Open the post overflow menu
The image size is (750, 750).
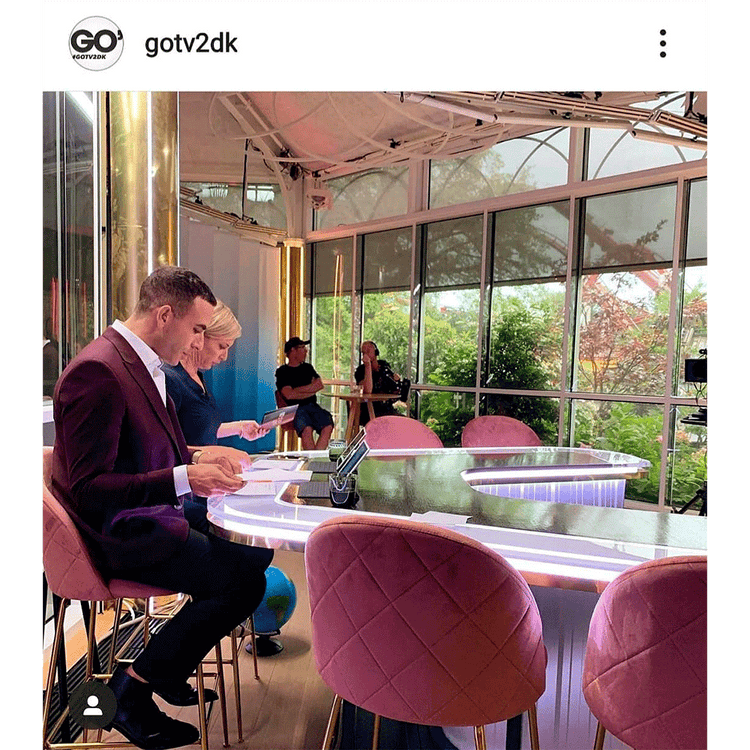[662, 43]
